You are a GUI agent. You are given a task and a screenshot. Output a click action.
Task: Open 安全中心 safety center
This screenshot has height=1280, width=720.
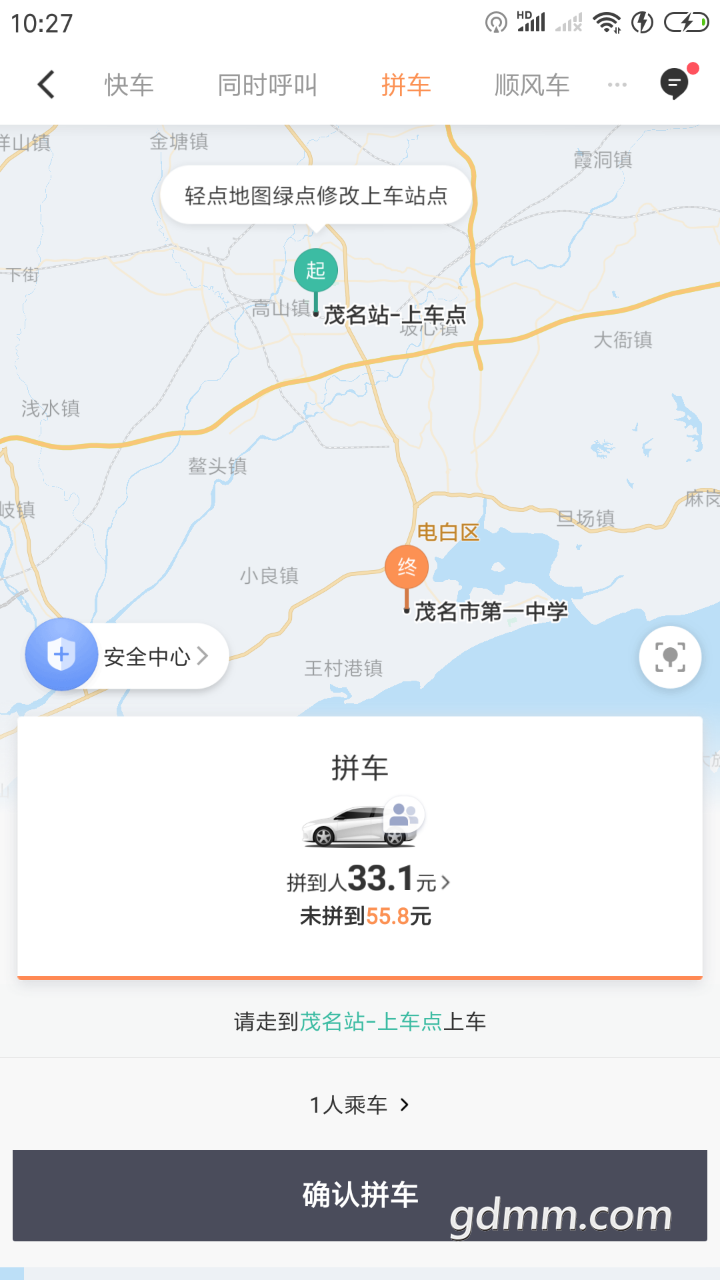click(x=127, y=656)
